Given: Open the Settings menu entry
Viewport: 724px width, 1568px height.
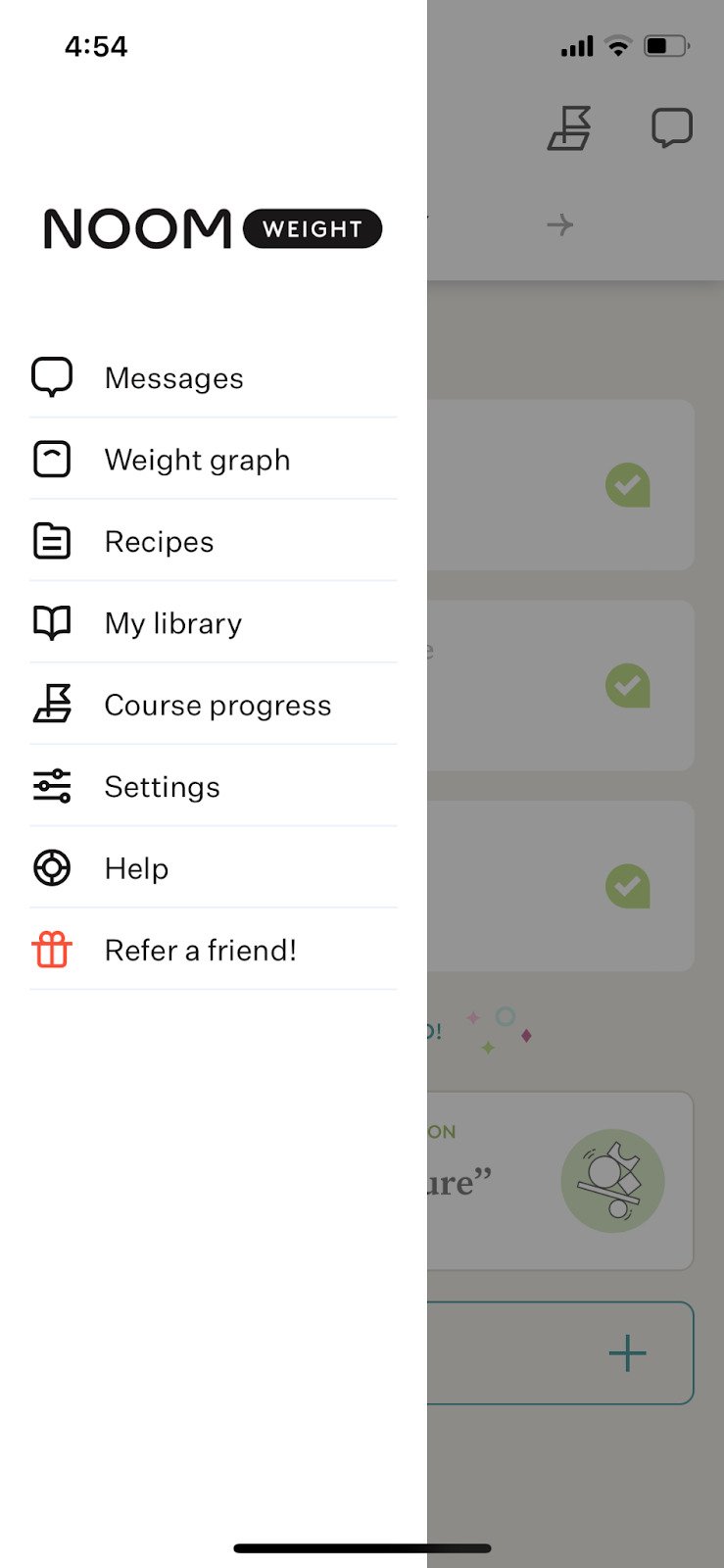Looking at the screenshot, I should [162, 786].
